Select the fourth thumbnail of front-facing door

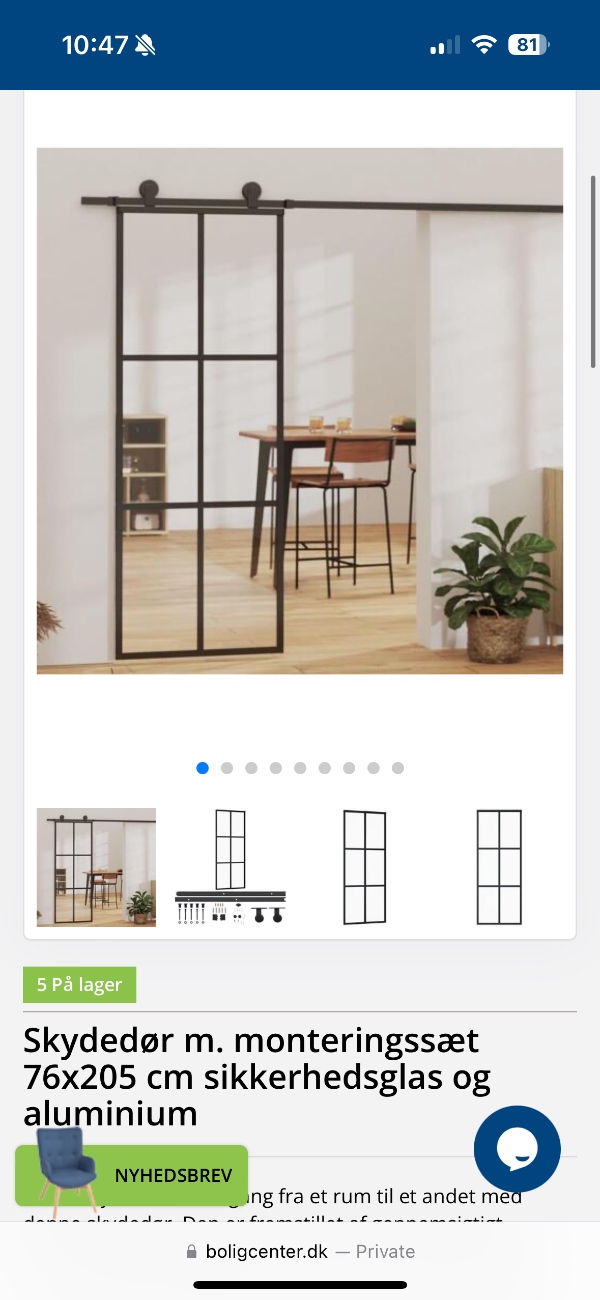tap(499, 867)
